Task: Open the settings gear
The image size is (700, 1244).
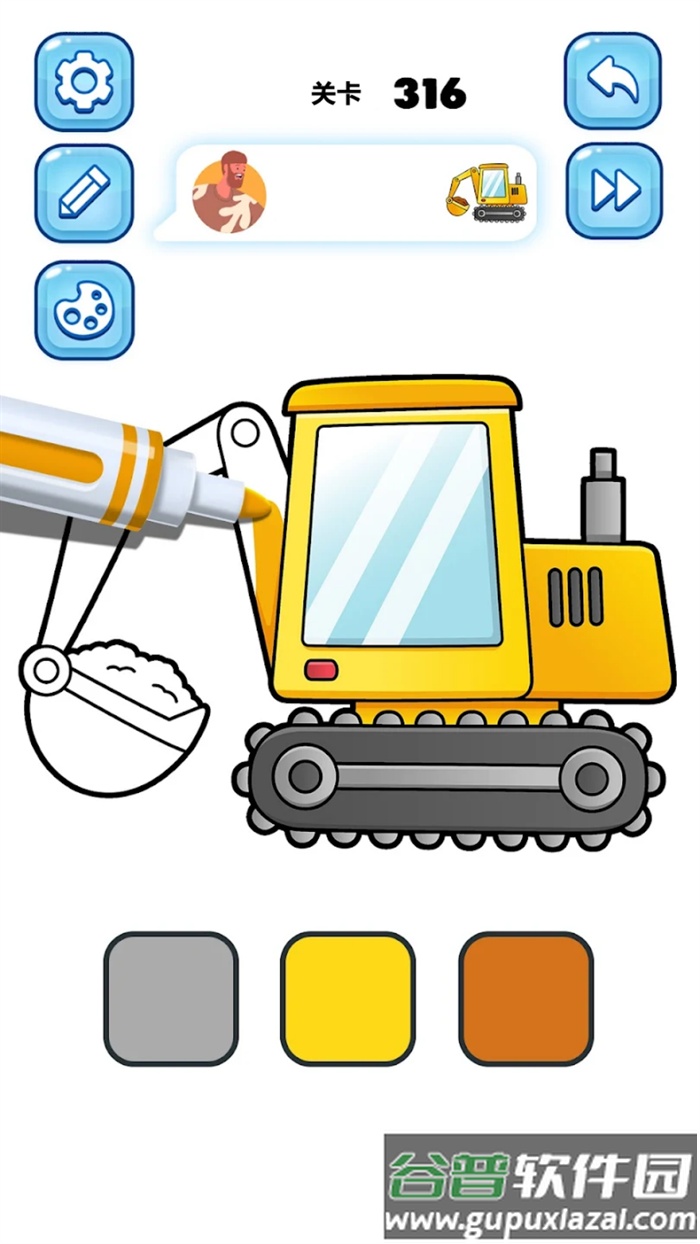Action: [85, 82]
